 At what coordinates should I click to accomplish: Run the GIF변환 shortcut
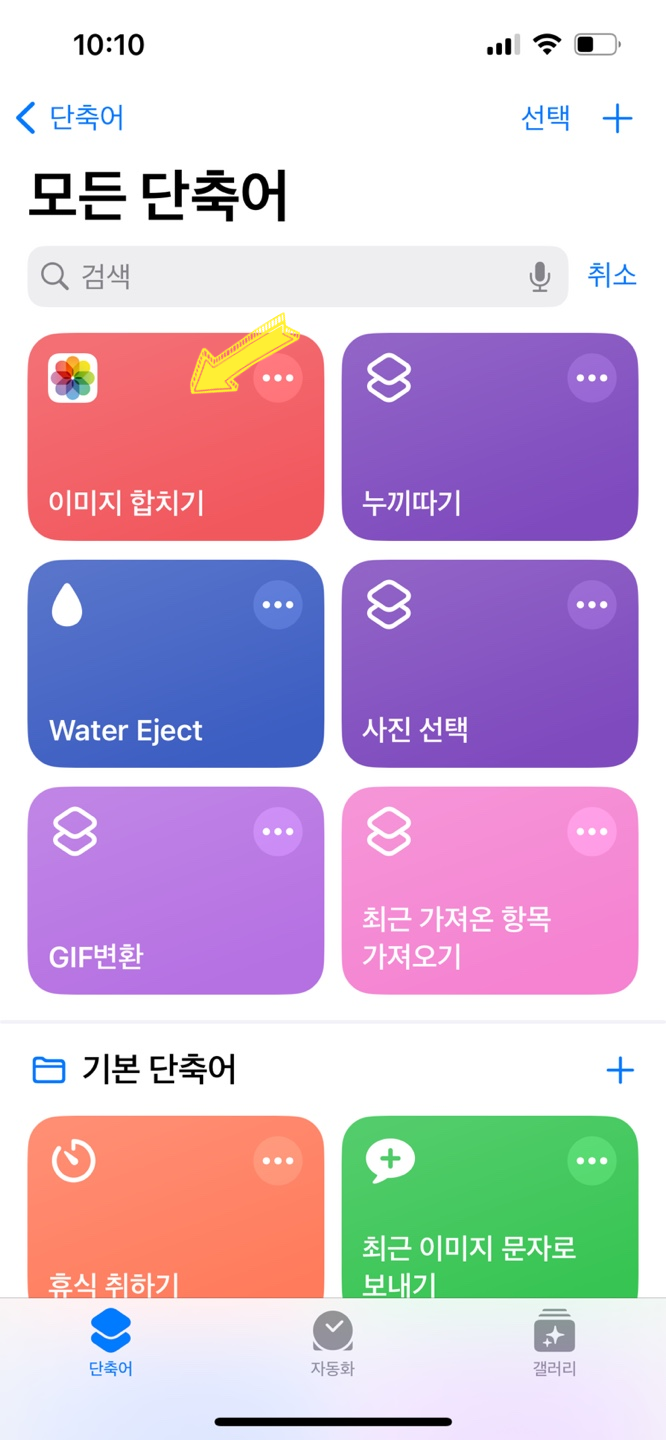tap(176, 891)
